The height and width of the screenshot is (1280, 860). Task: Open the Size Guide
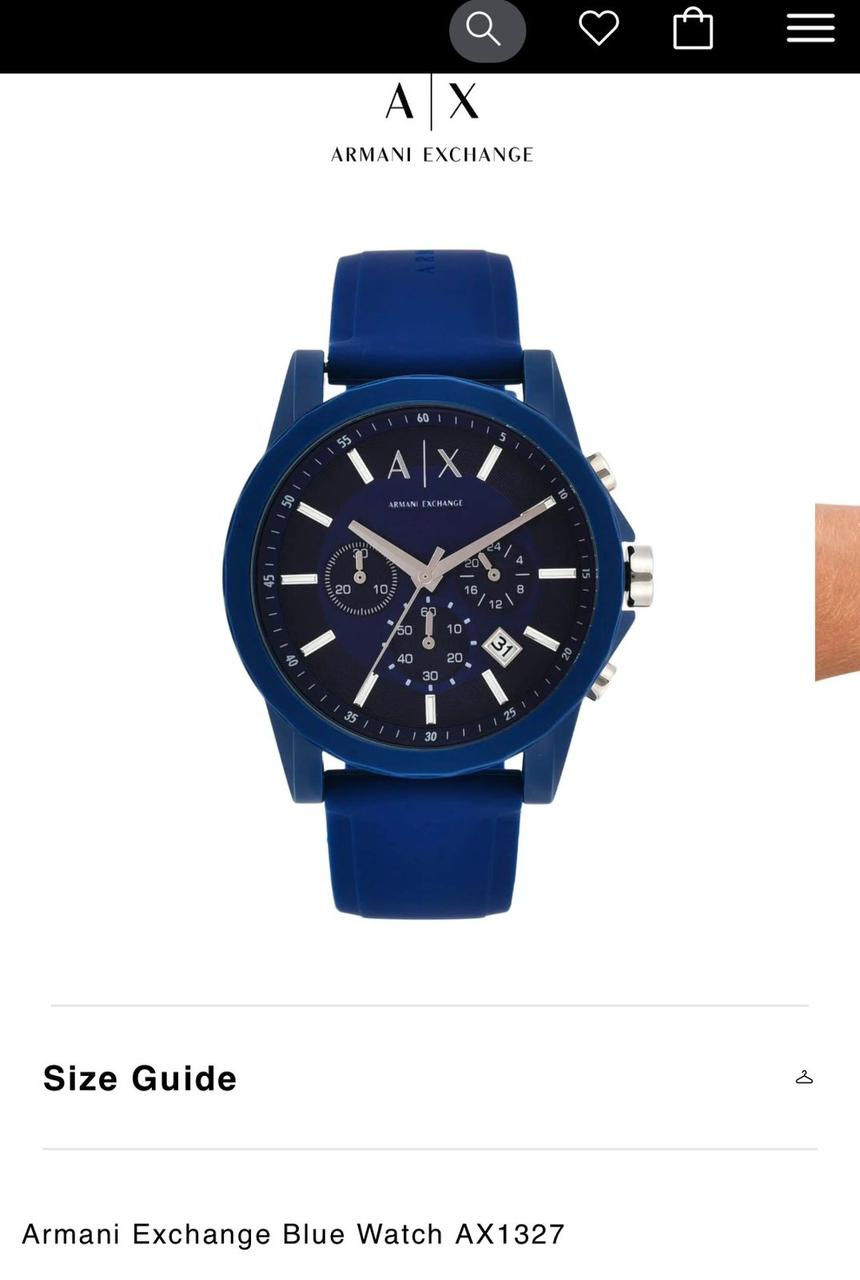[140, 1078]
